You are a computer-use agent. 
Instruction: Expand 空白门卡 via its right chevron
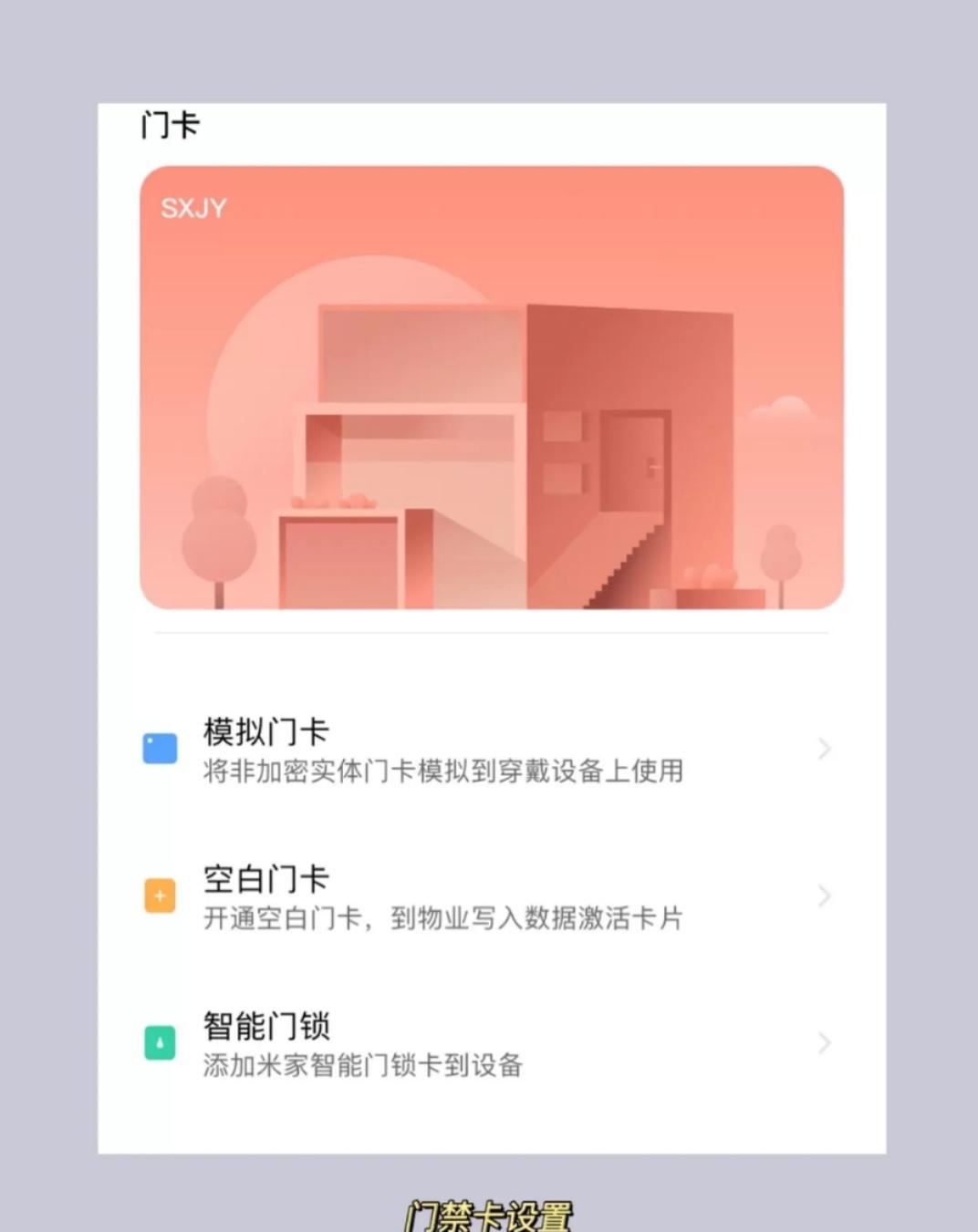[x=824, y=896]
